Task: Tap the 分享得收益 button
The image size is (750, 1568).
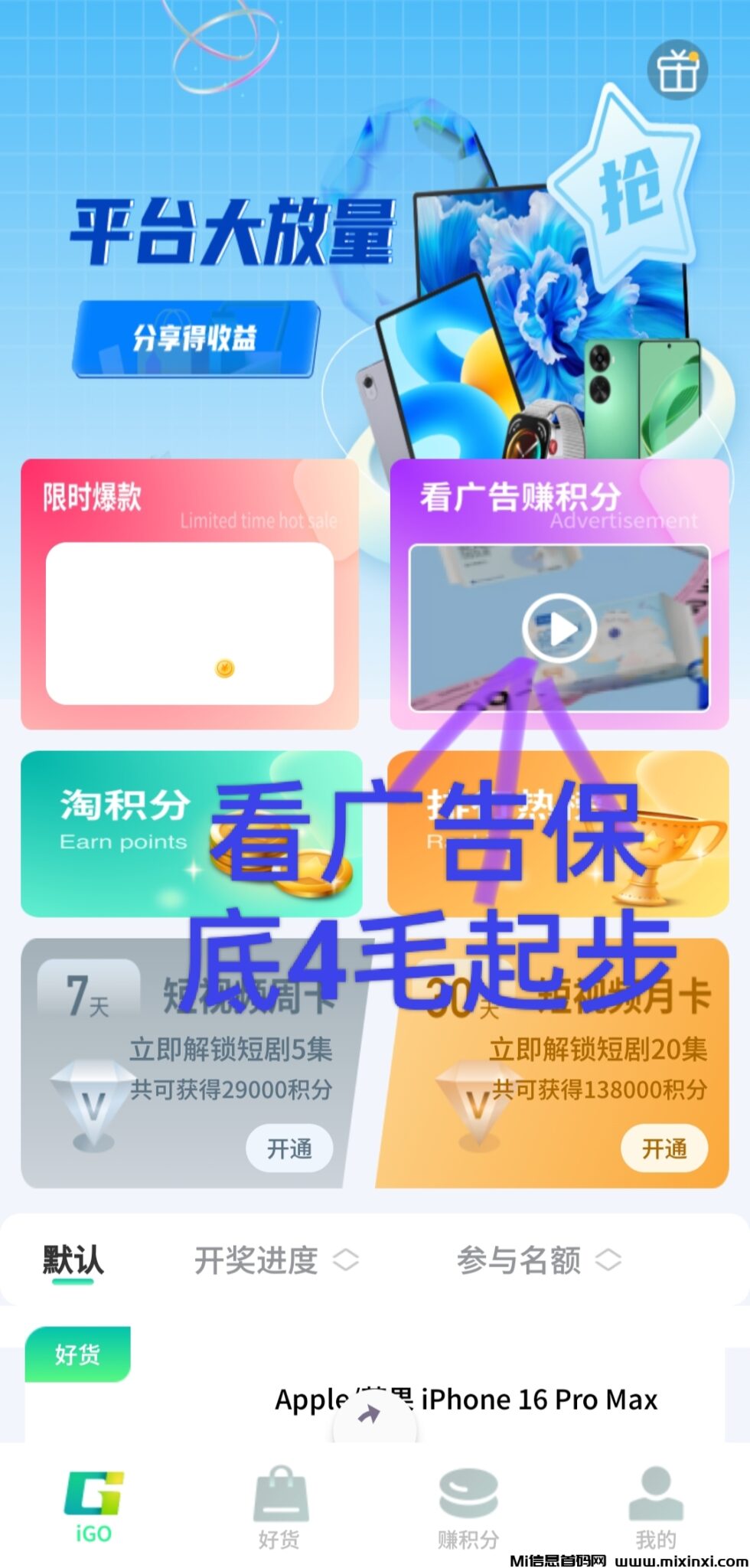Action: tap(196, 338)
